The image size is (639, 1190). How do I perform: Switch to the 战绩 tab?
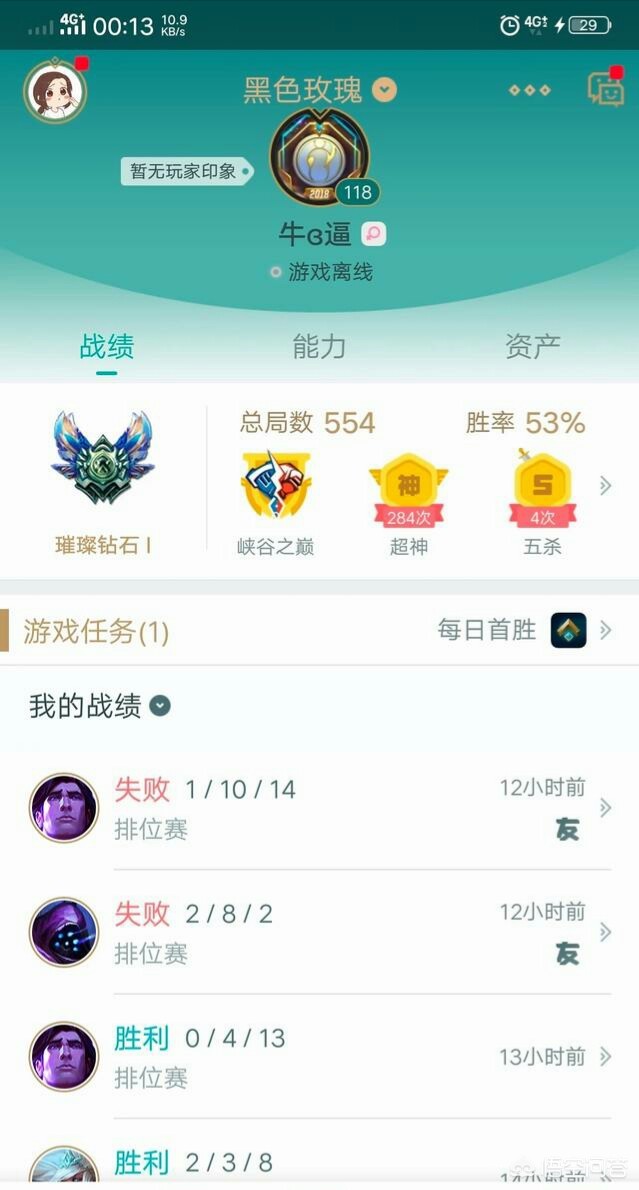pyautogui.click(x=106, y=347)
